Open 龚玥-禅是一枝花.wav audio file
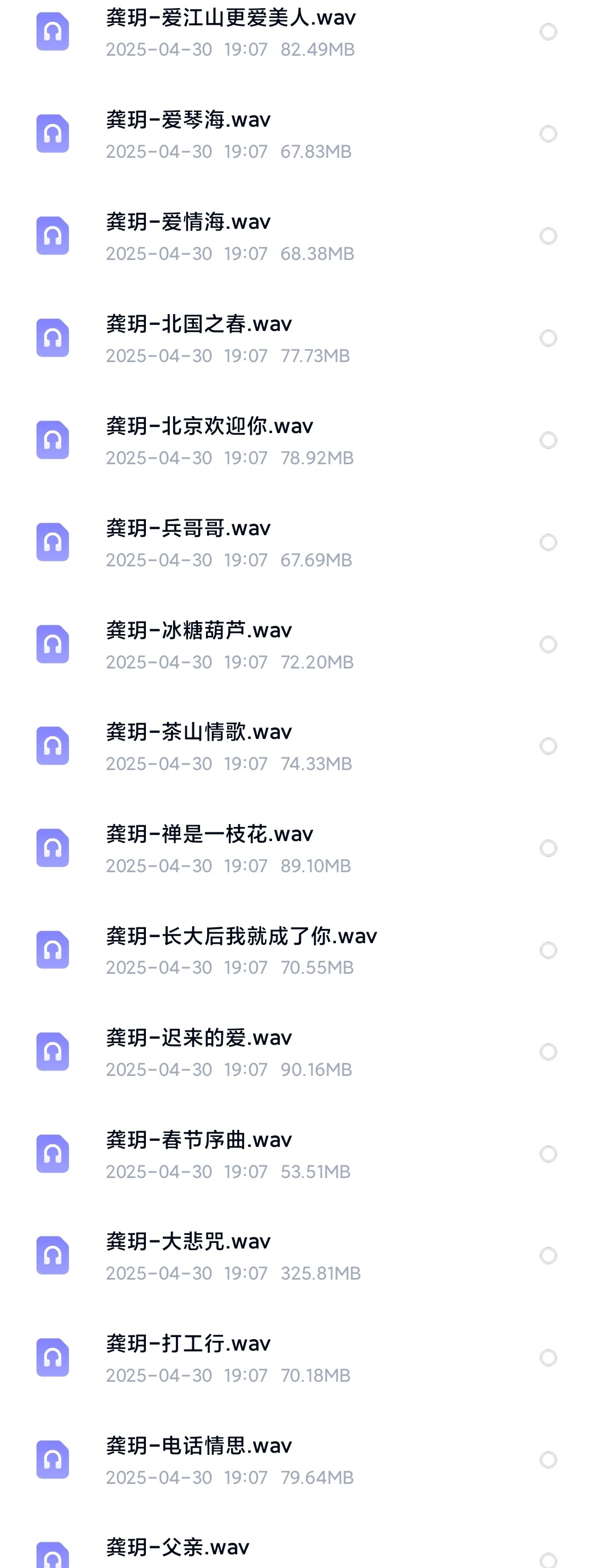 coord(209,835)
